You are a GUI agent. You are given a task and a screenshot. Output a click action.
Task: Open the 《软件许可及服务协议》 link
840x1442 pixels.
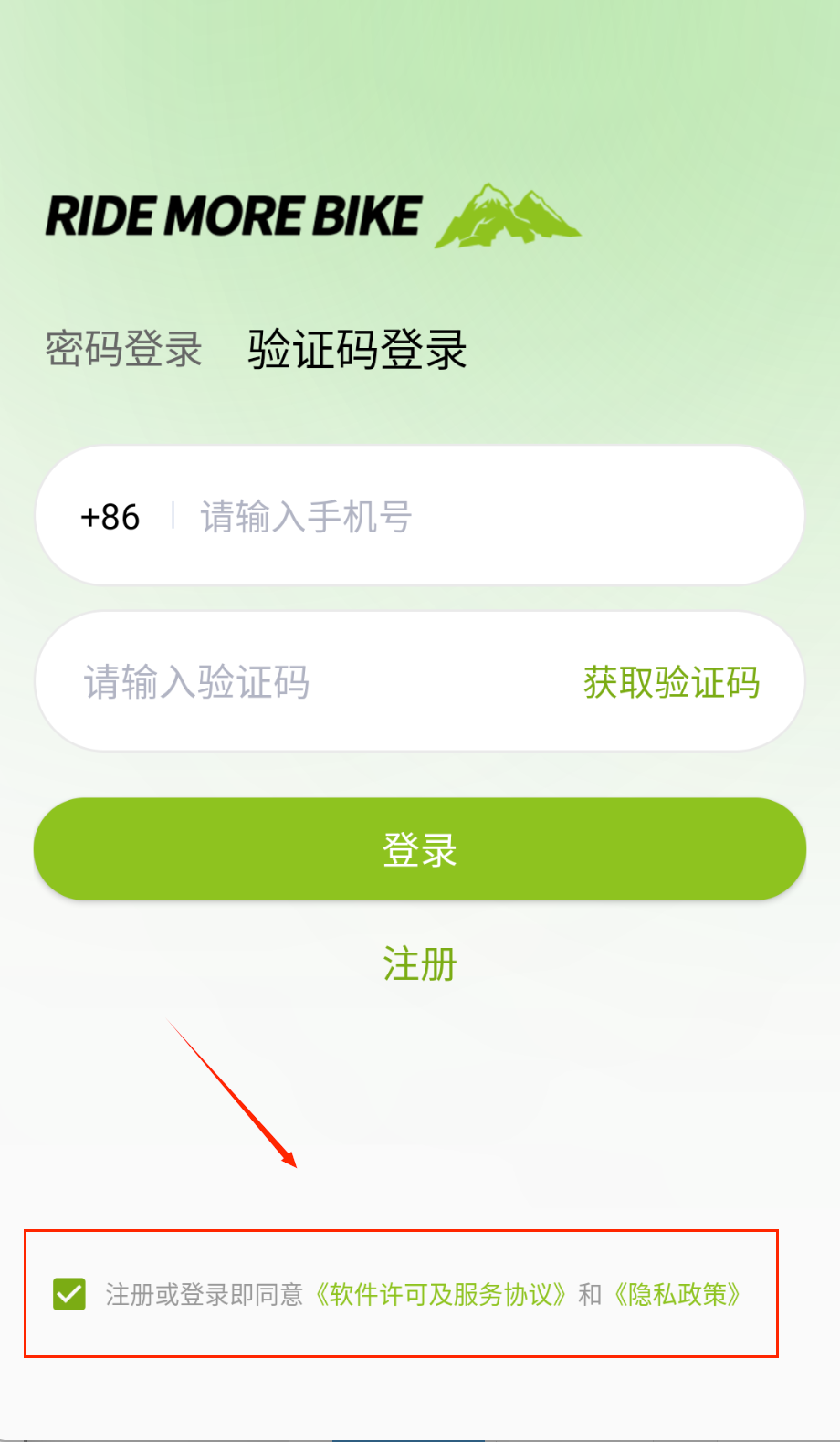pyautogui.click(x=441, y=1294)
